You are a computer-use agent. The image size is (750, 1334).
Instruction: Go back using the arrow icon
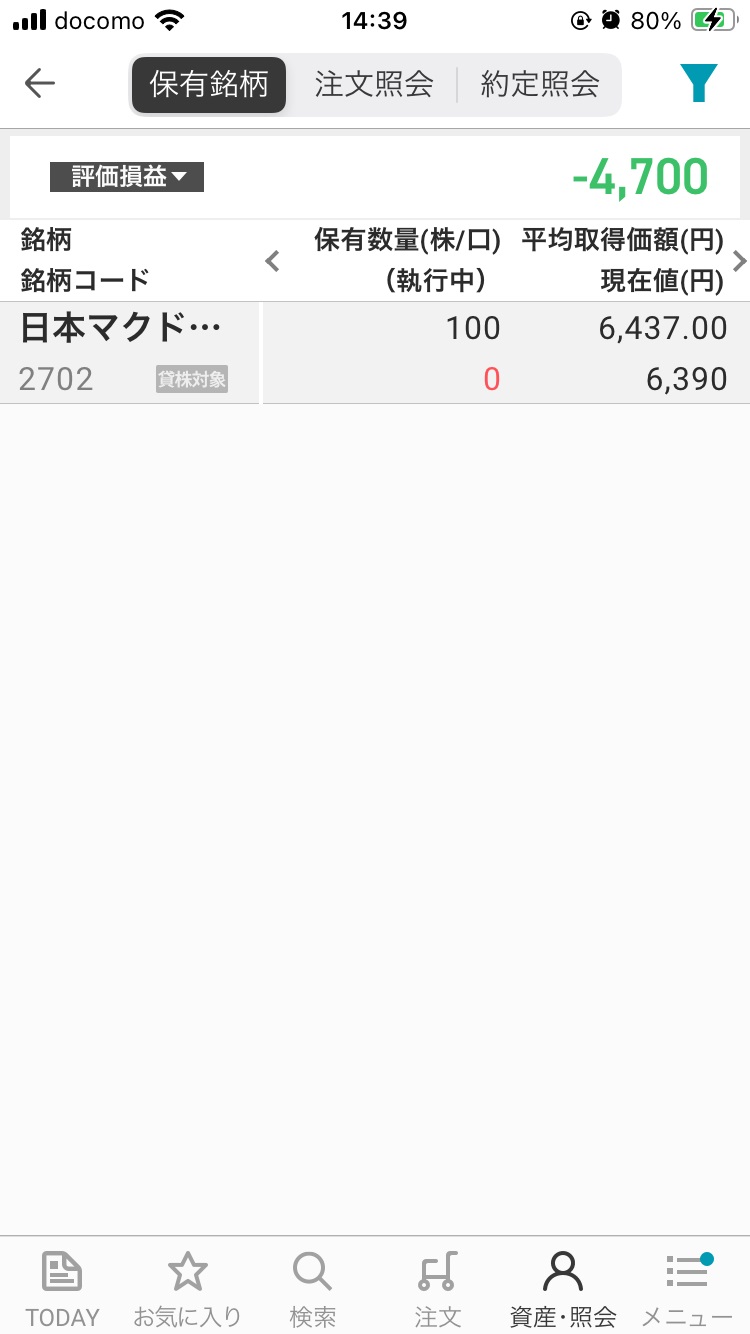(40, 84)
